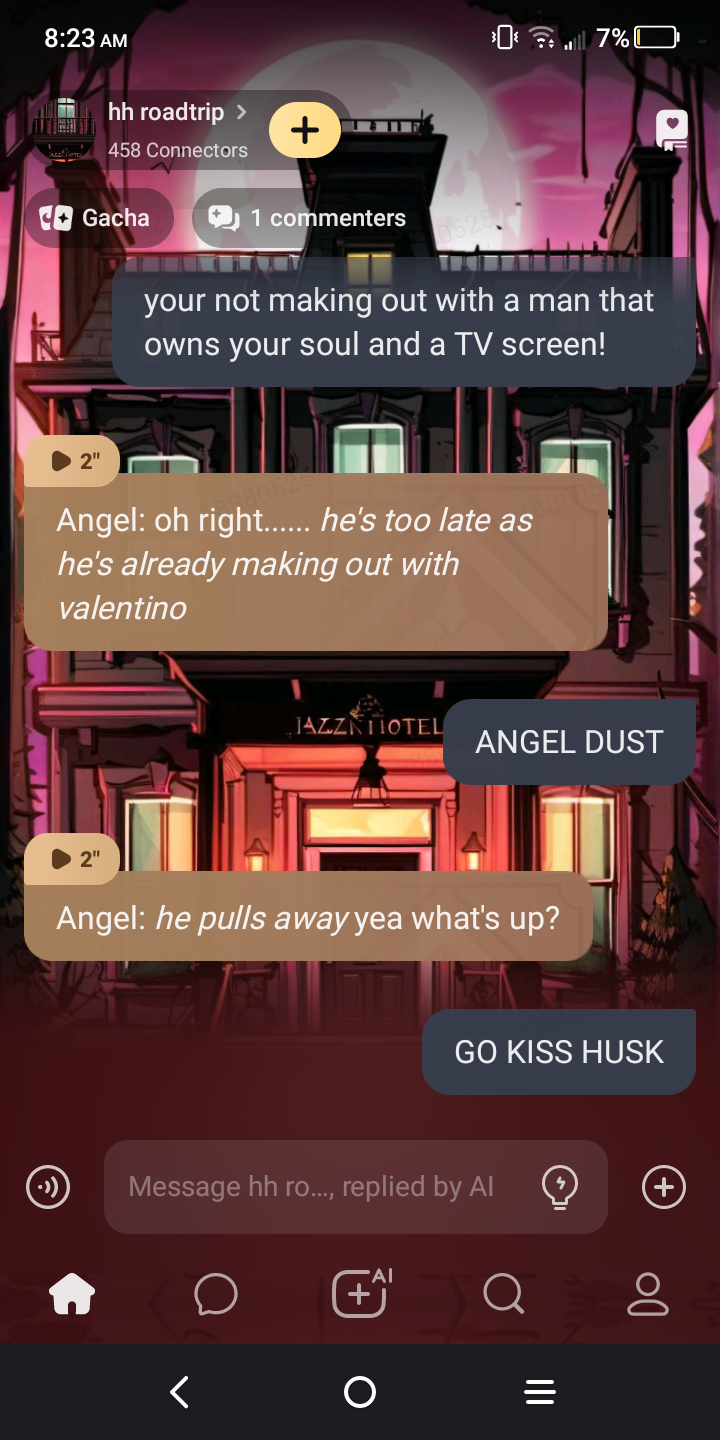
Task: Open recent apps from navigation bar
Action: click(x=540, y=1392)
